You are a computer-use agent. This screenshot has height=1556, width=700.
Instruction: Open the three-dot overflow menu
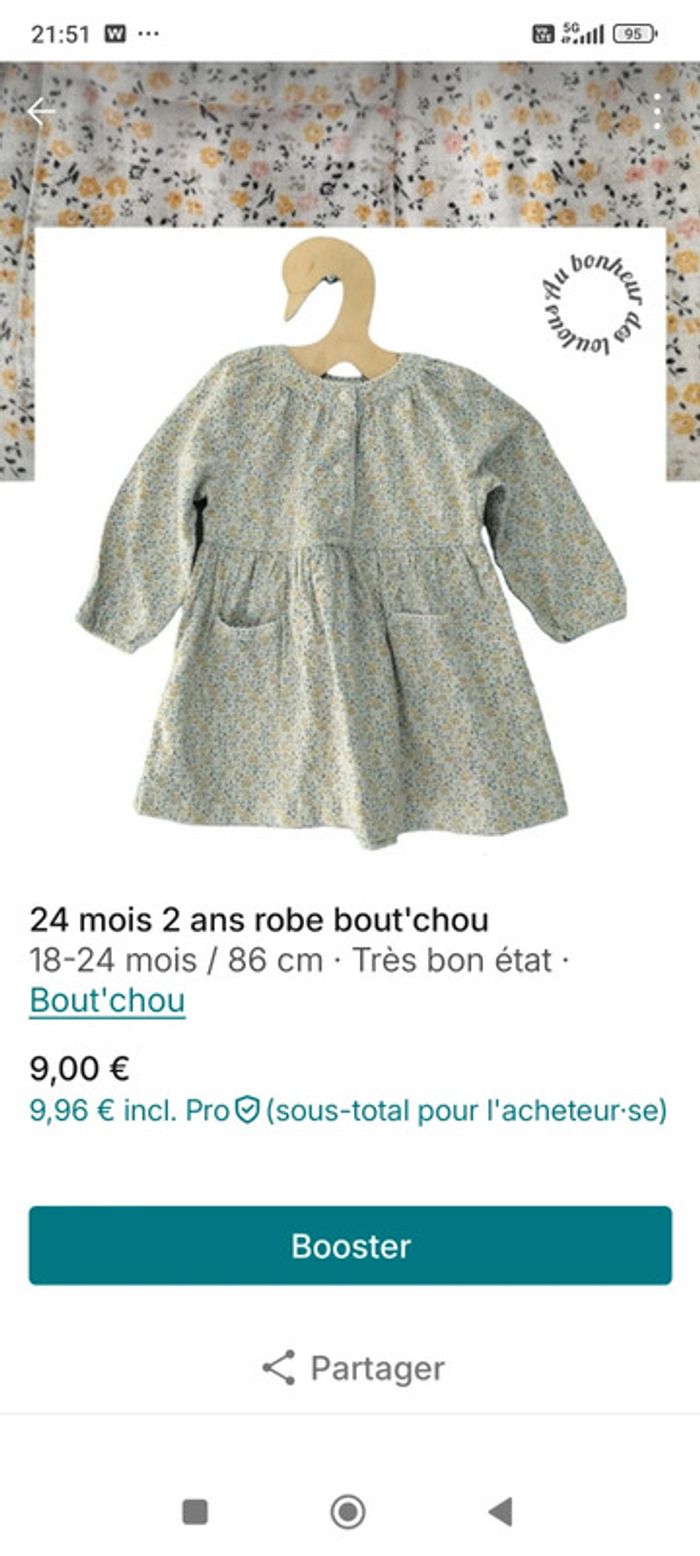tap(657, 112)
